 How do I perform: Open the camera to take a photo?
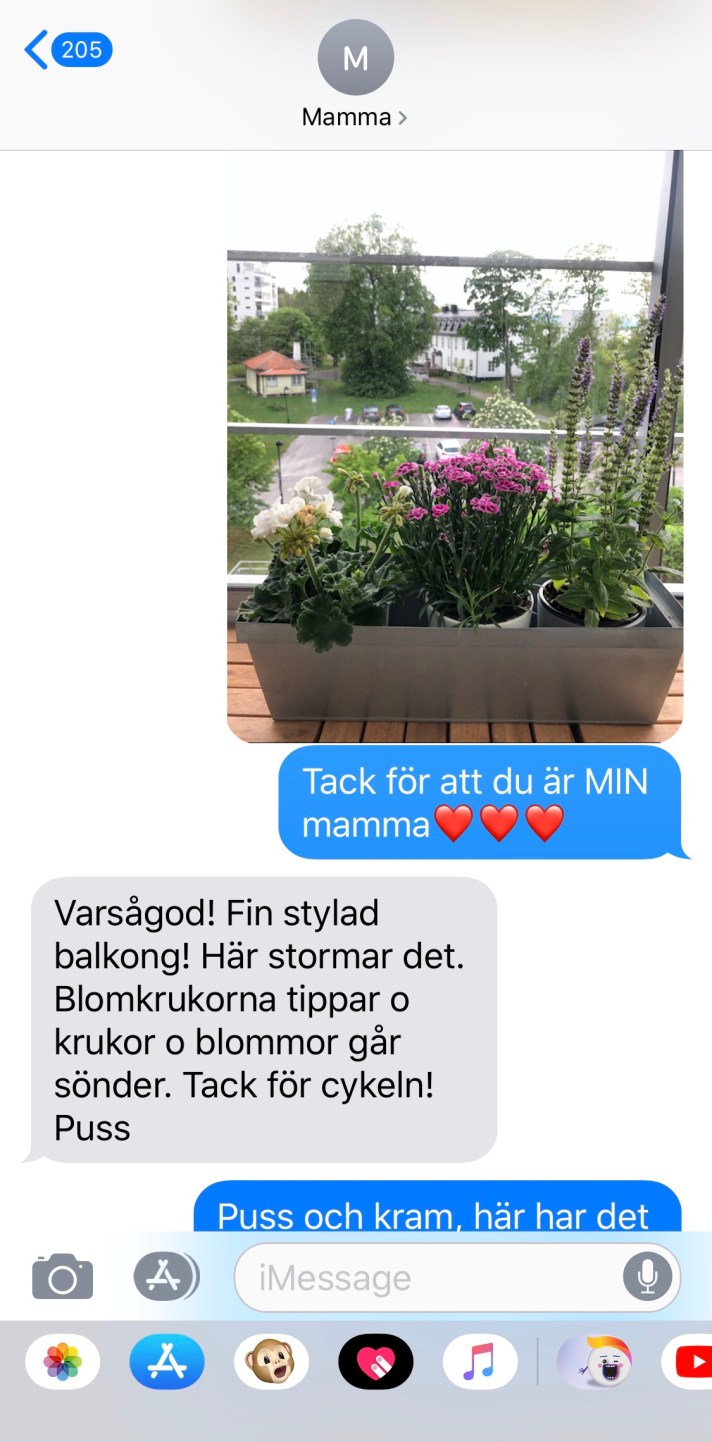pyautogui.click(x=62, y=1277)
